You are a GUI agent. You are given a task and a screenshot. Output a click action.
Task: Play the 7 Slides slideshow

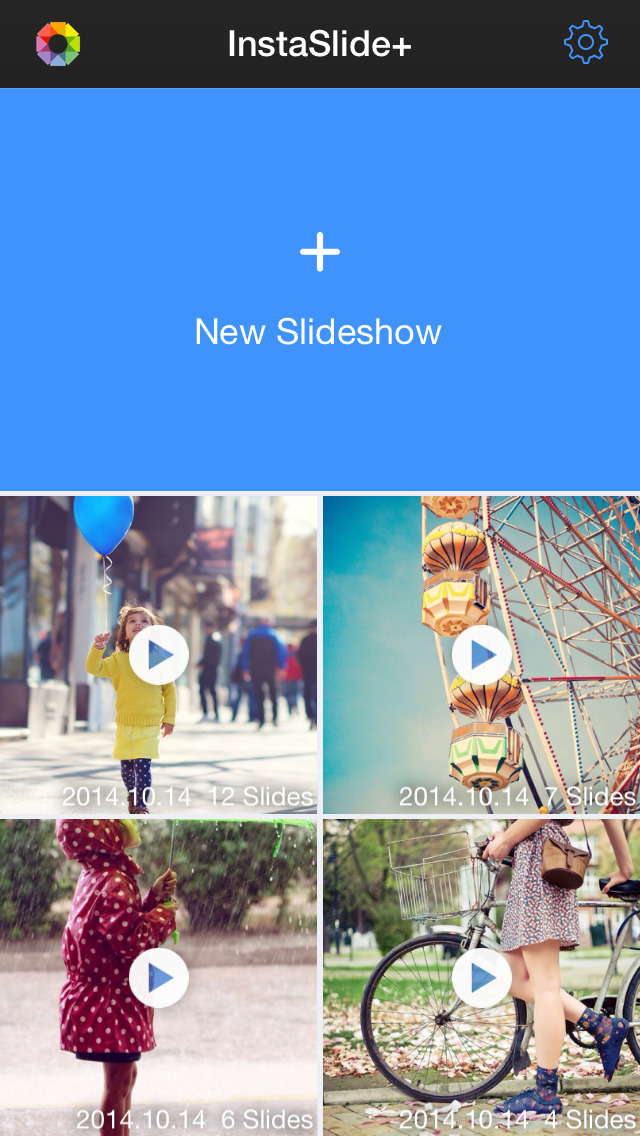(x=482, y=655)
